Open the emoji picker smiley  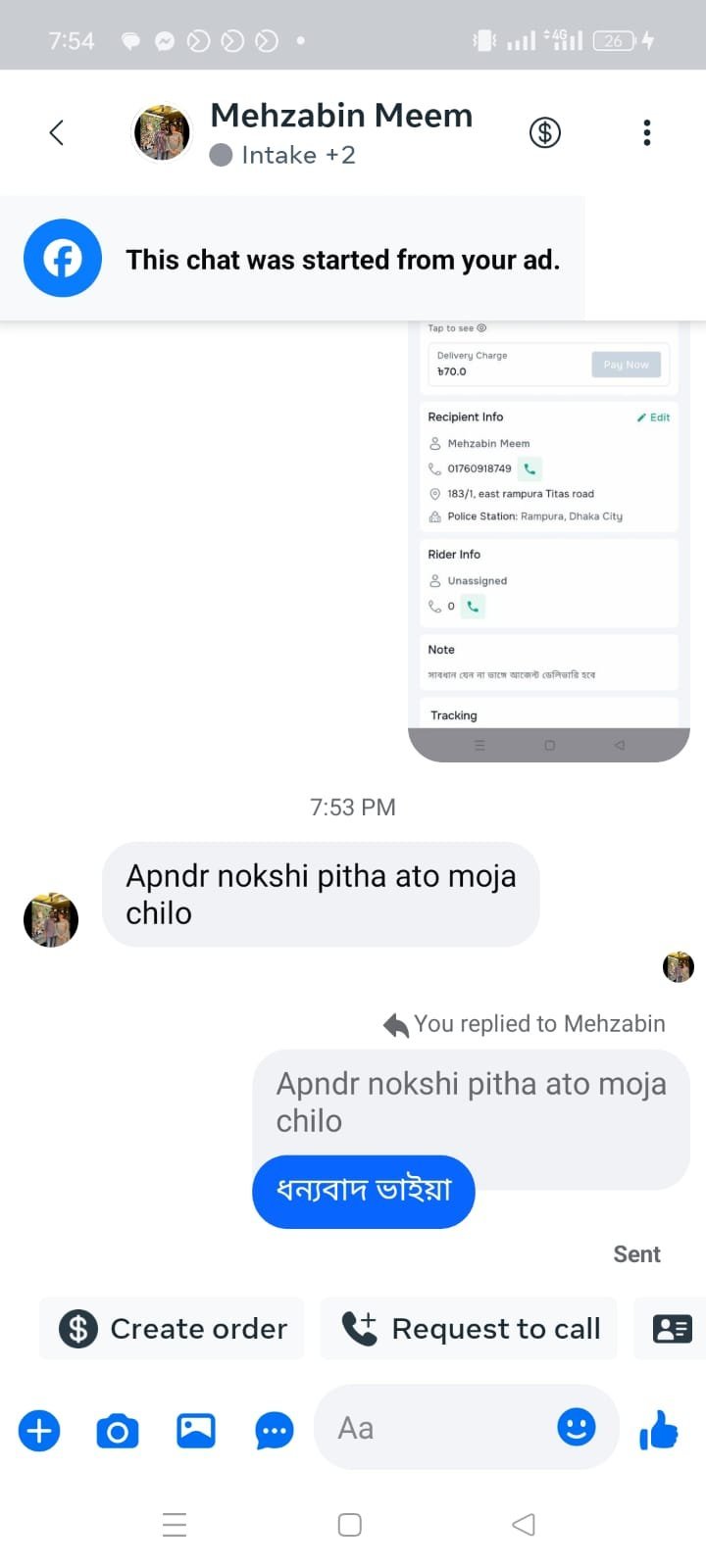pyautogui.click(x=576, y=1427)
